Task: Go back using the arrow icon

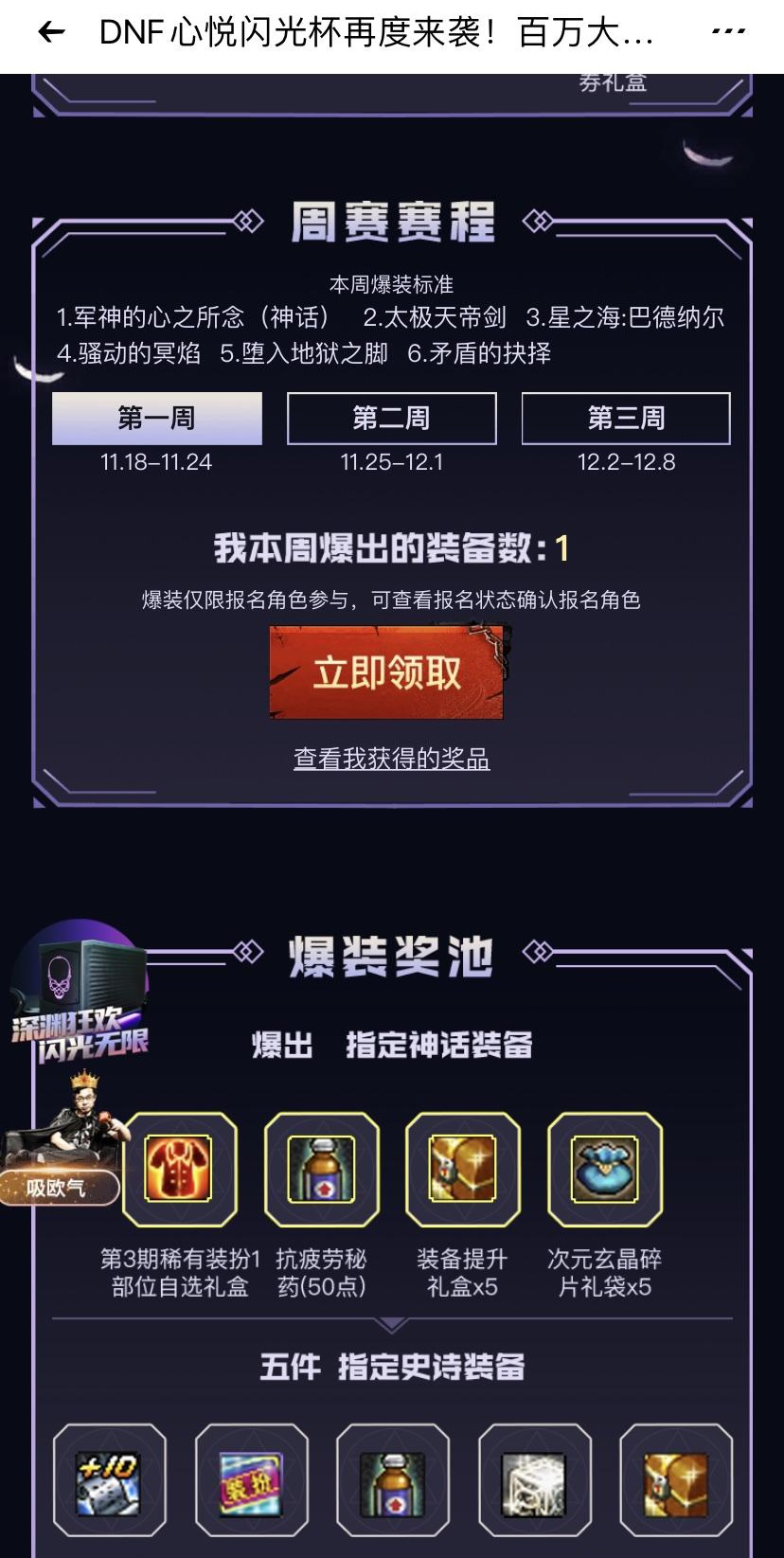Action: tap(51, 33)
